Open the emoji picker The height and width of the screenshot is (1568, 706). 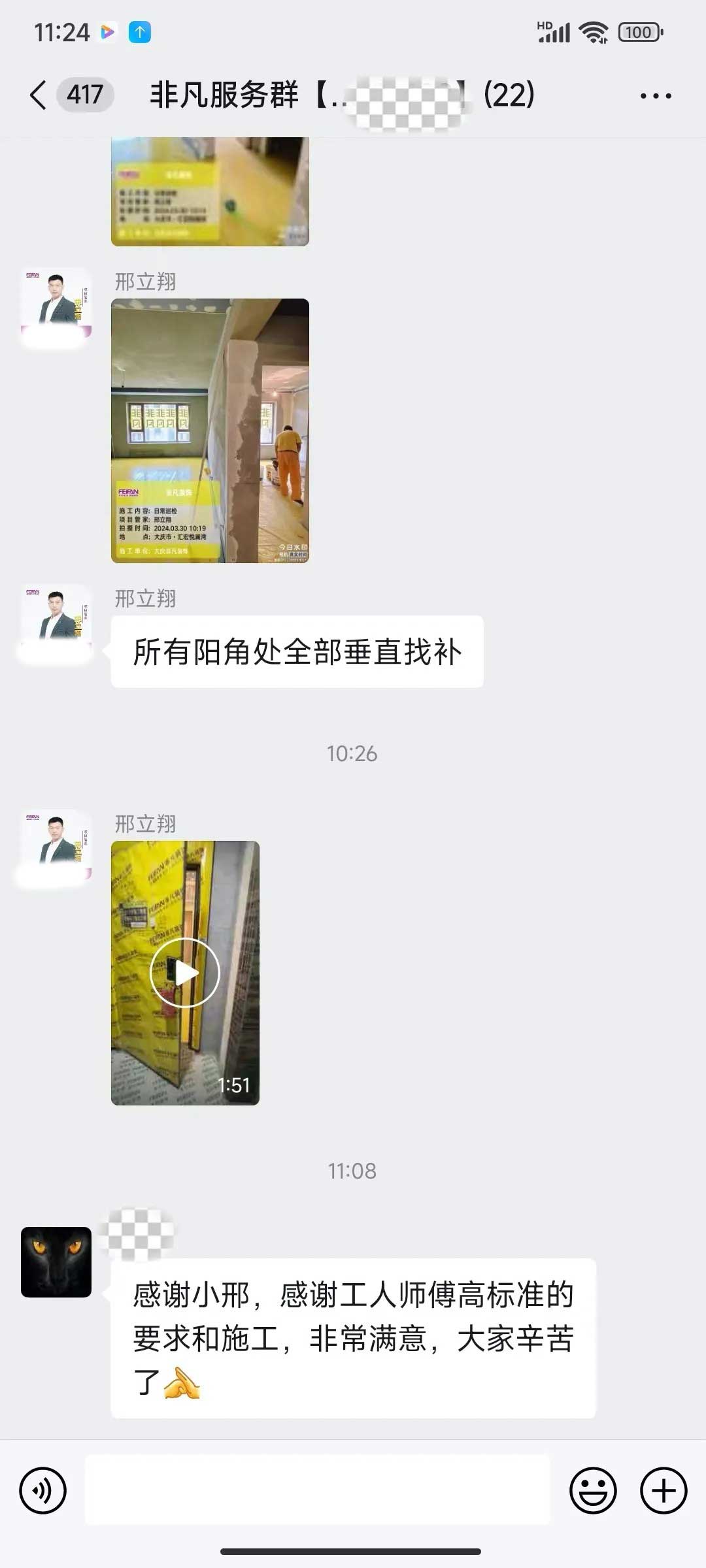pyautogui.click(x=593, y=1491)
